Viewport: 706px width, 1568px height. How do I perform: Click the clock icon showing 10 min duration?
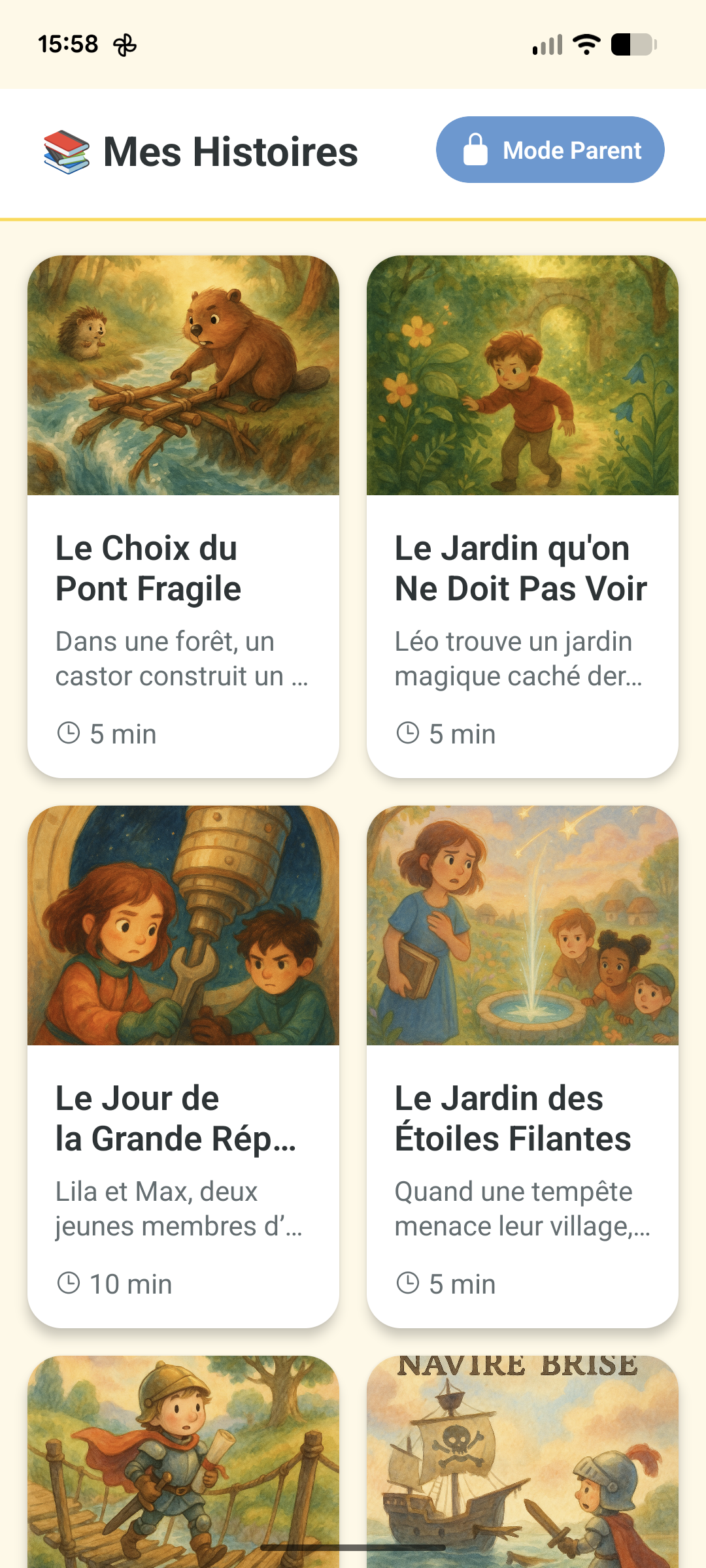(x=69, y=1282)
